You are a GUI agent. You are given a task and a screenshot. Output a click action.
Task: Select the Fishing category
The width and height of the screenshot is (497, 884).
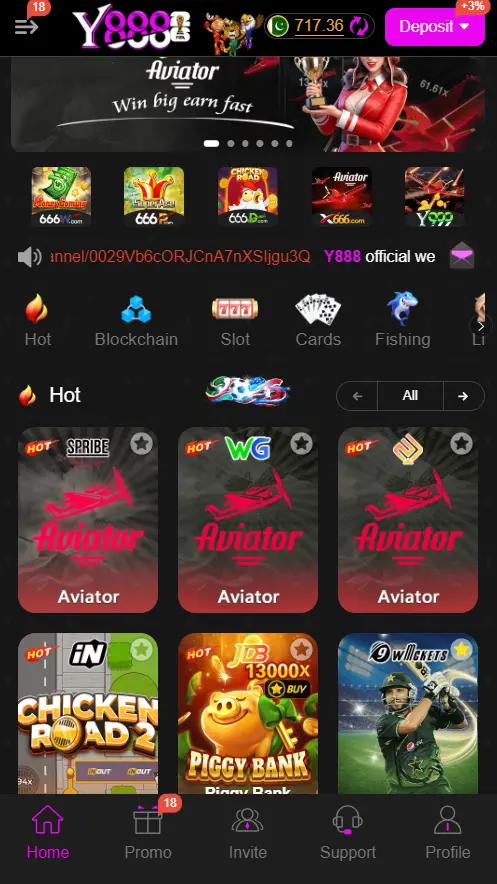pos(402,320)
